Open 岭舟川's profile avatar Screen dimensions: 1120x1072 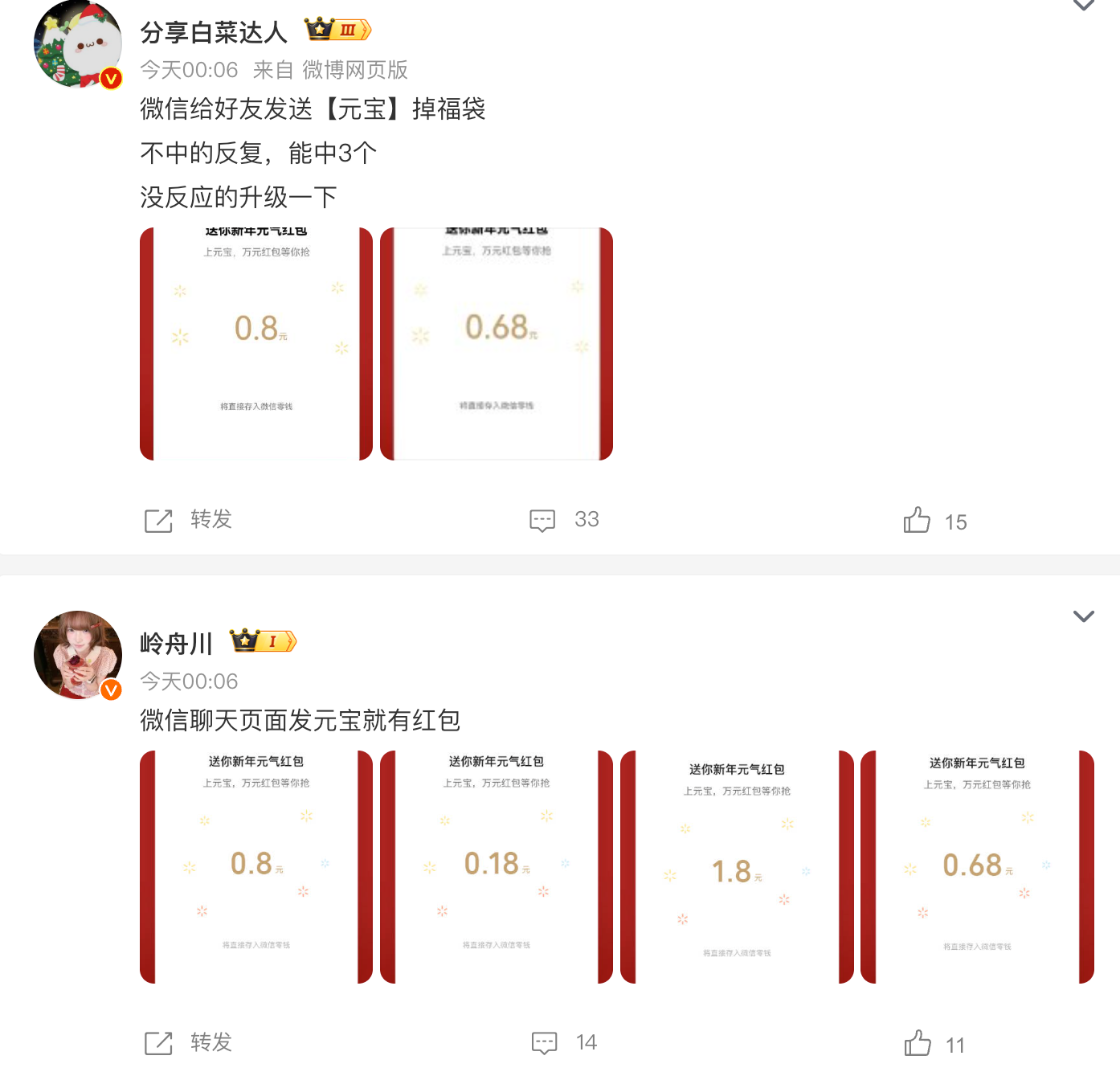77,654
